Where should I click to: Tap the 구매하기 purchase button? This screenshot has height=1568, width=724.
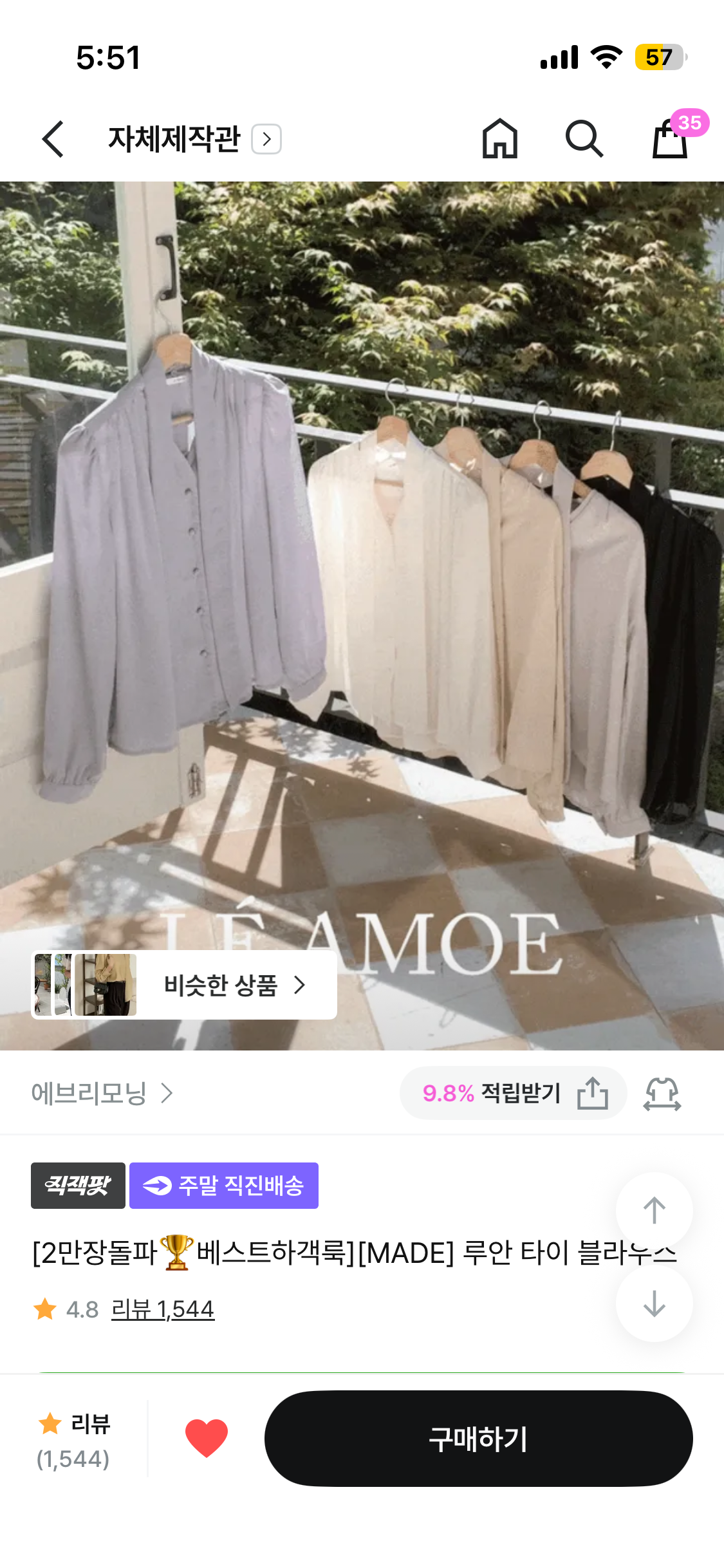click(x=478, y=1438)
